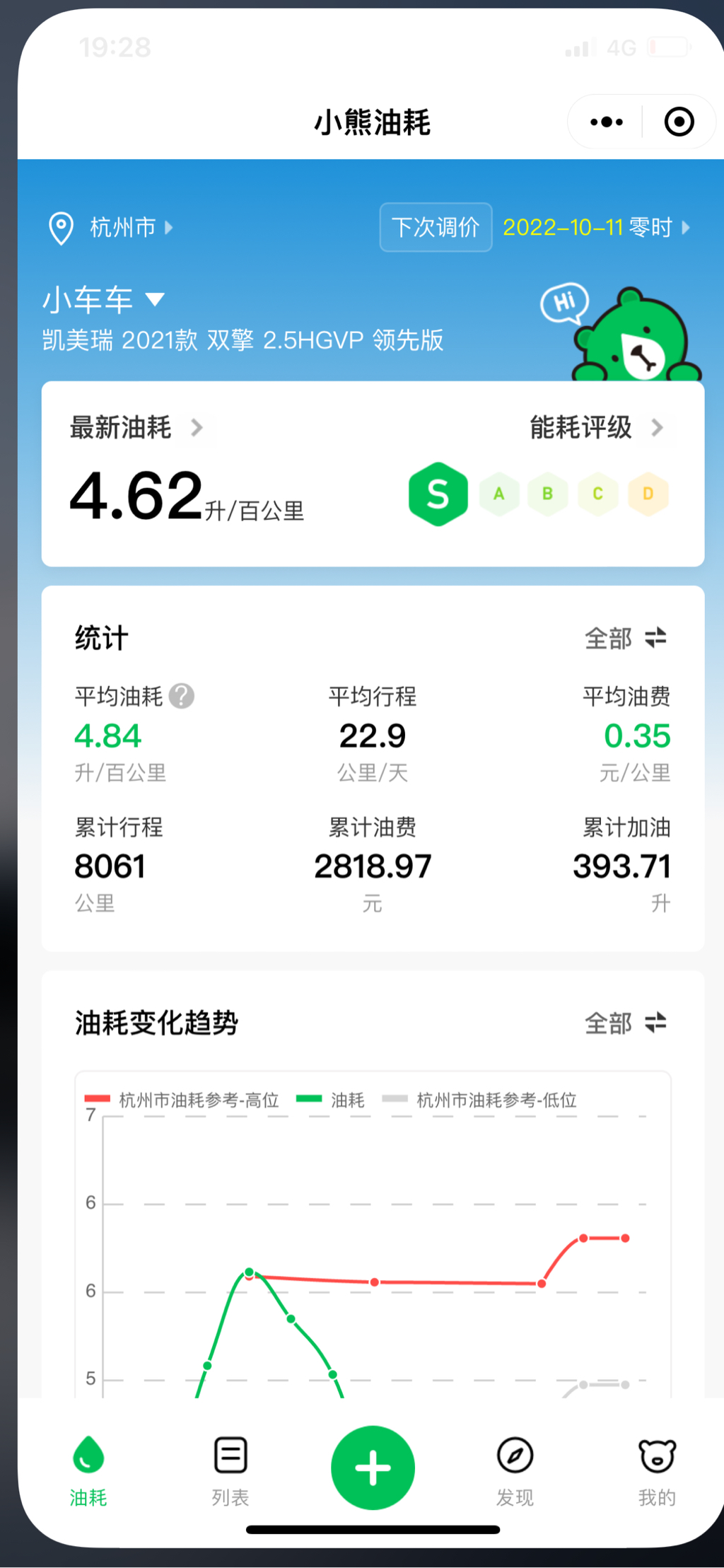Toggle 杭州市油耗参考-低位 chart legend

point(479,1100)
